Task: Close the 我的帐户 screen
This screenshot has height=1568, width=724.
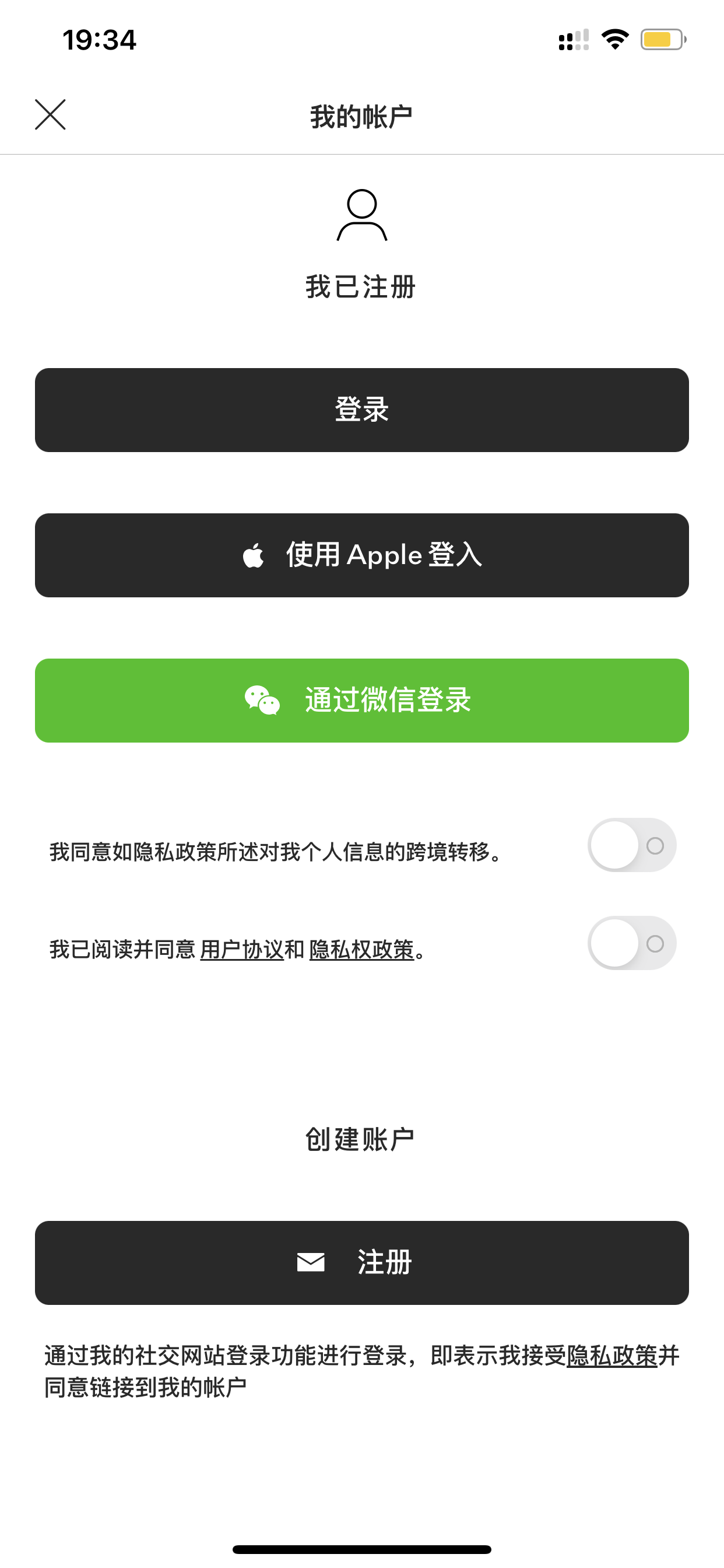Action: tap(50, 114)
